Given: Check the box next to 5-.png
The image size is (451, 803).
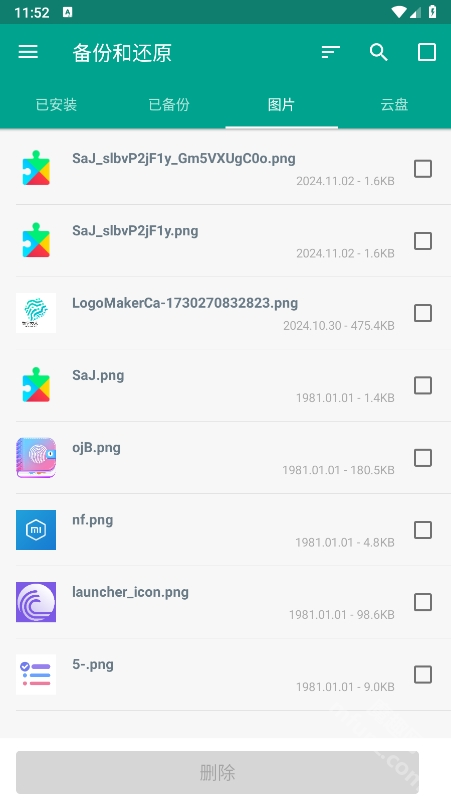Looking at the screenshot, I should (423, 674).
